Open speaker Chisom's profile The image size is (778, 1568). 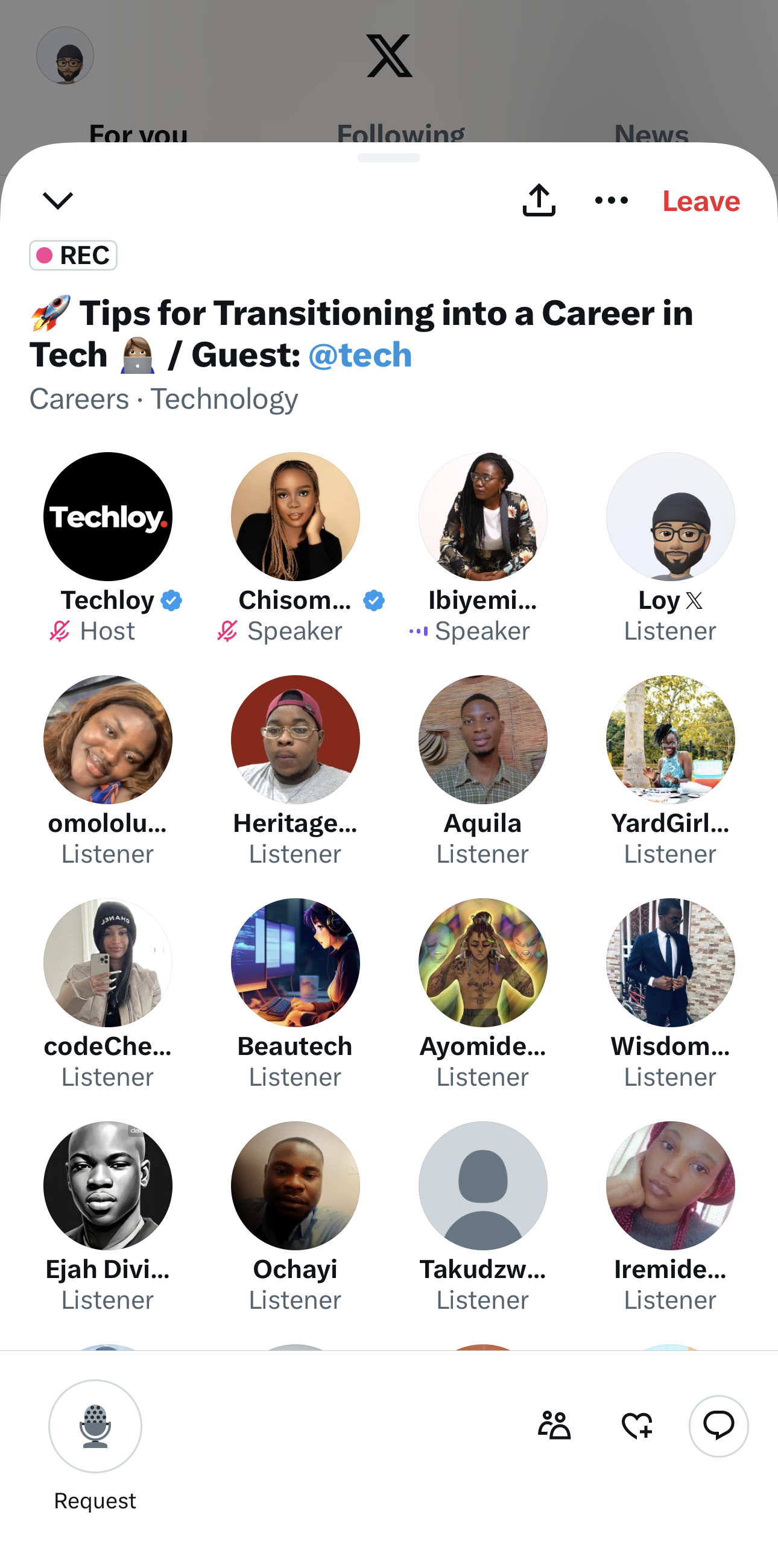tap(296, 517)
